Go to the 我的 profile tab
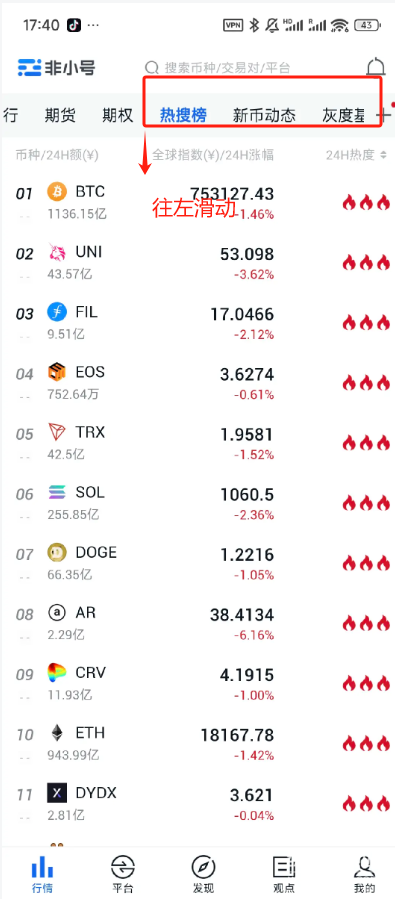395x899 pixels. pos(364,874)
